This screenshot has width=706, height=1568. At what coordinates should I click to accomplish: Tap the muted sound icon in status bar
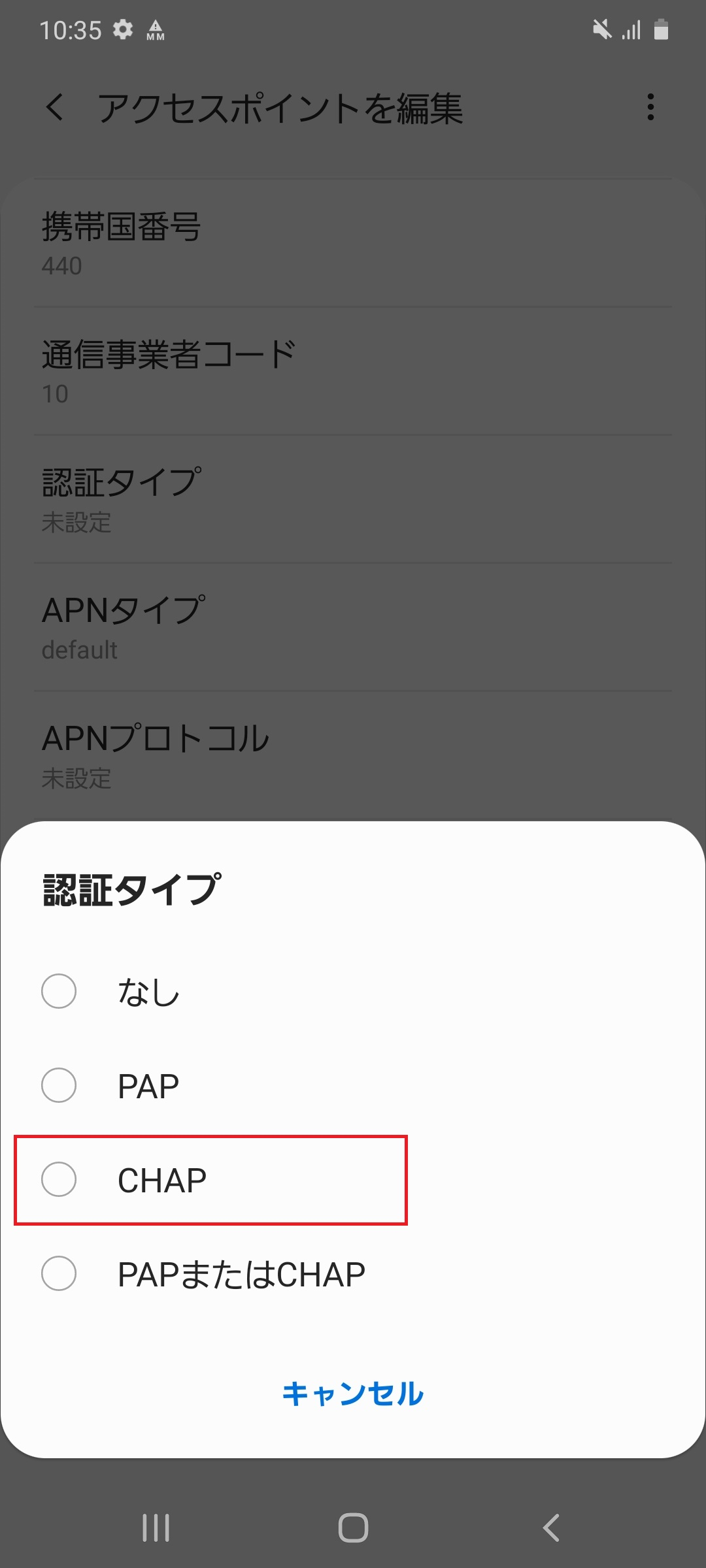pyautogui.click(x=601, y=28)
